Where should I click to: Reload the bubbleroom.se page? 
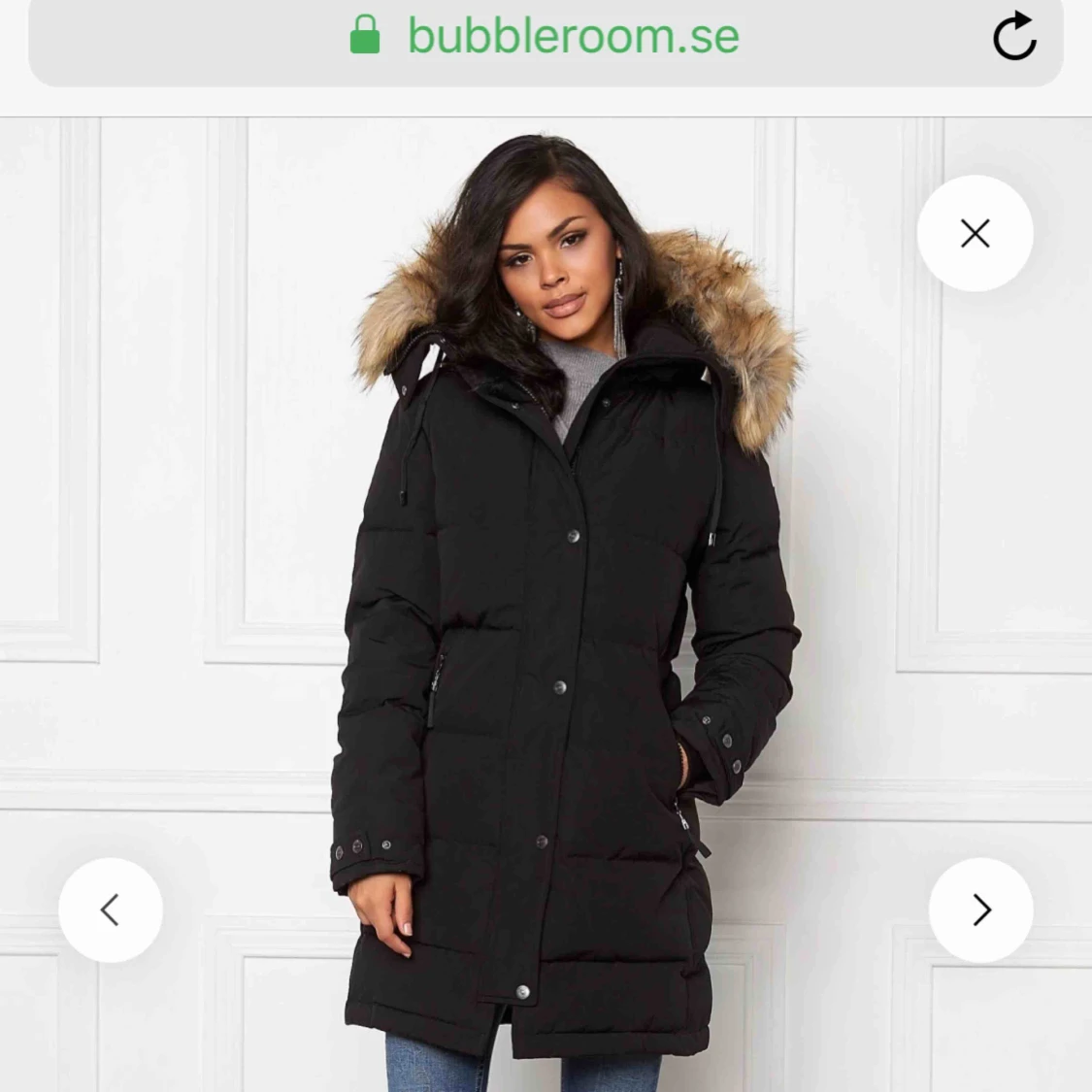pyautogui.click(x=1014, y=37)
